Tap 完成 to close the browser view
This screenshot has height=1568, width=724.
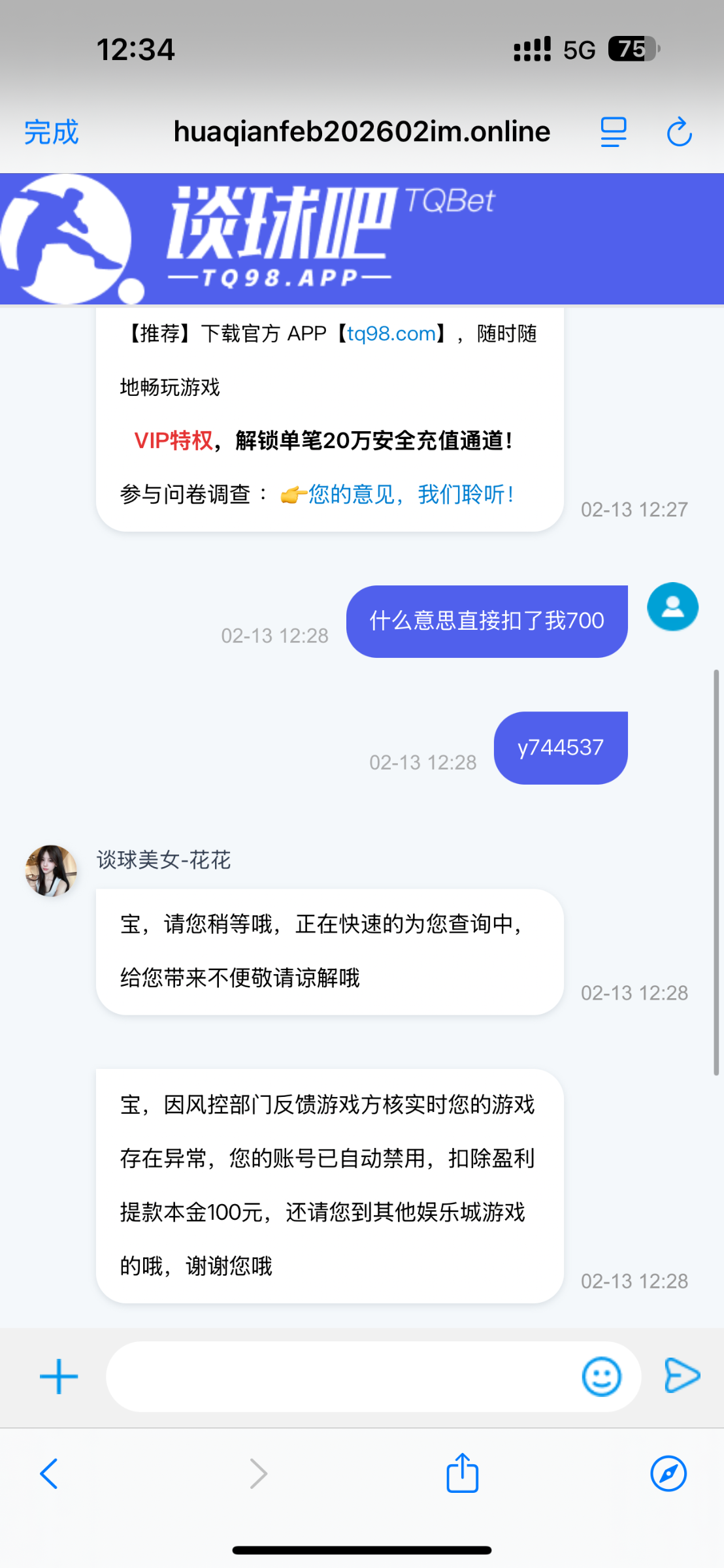pos(51,133)
